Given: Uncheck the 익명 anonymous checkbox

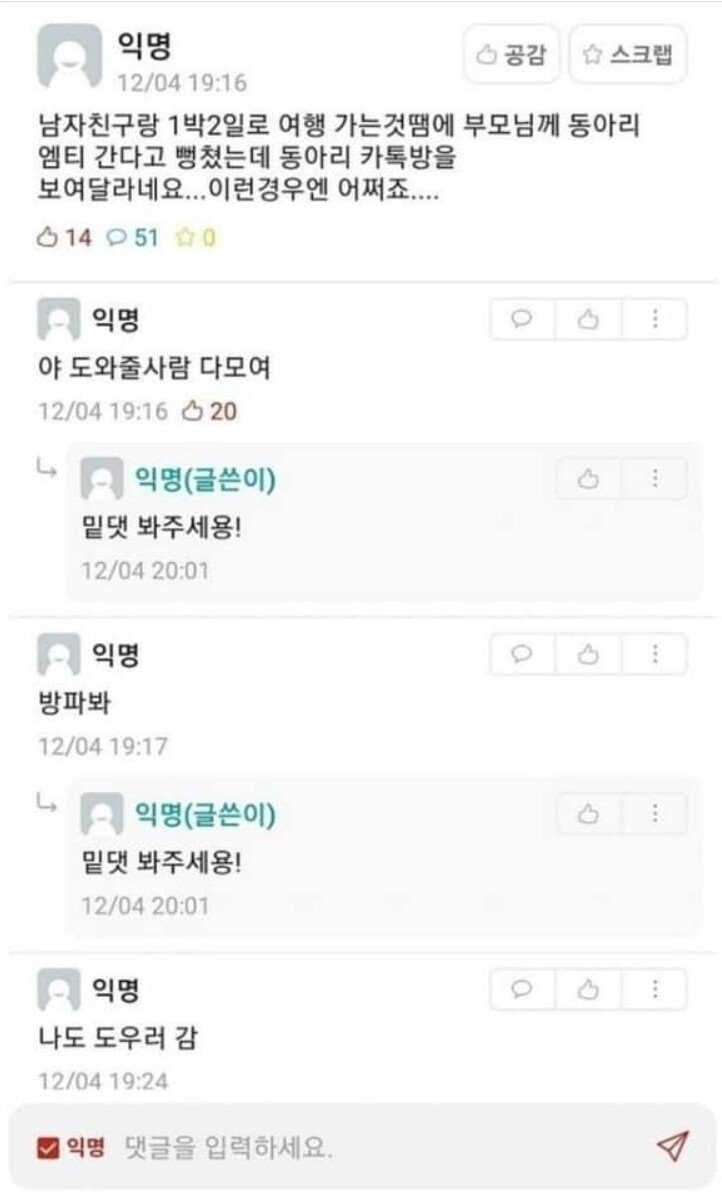Looking at the screenshot, I should pos(48,1147).
